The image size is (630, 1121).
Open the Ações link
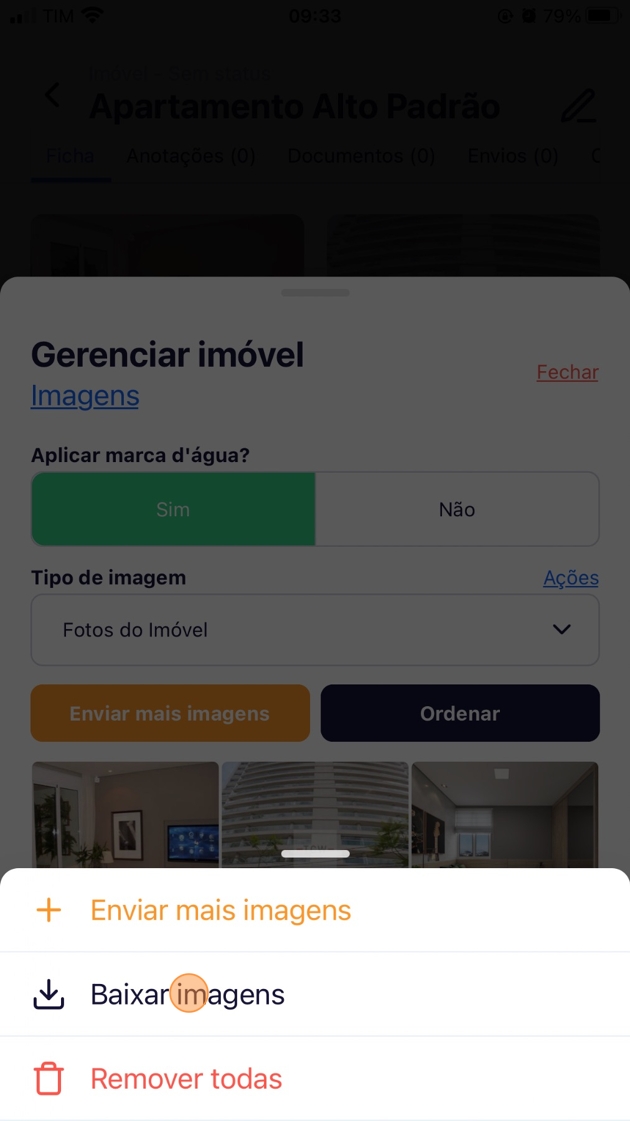(x=570, y=578)
